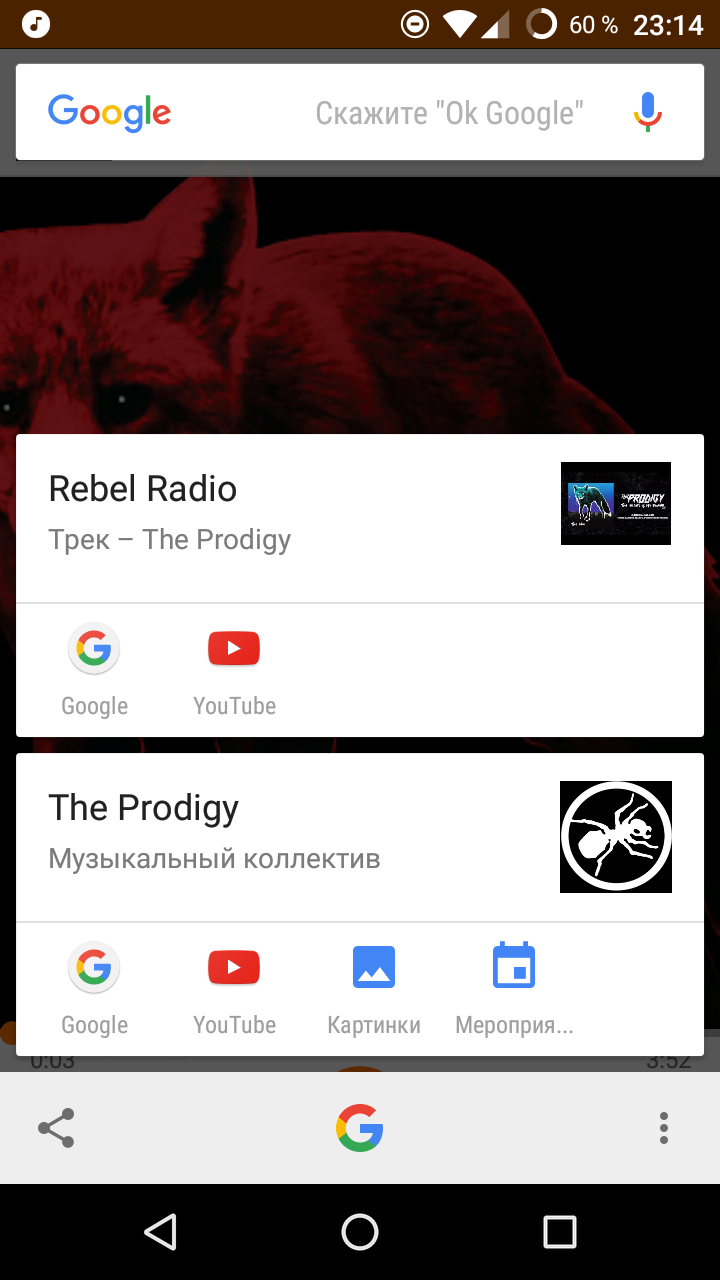Open the three-dot overflow menu
Image resolution: width=720 pixels, height=1280 pixels.
tap(663, 1128)
